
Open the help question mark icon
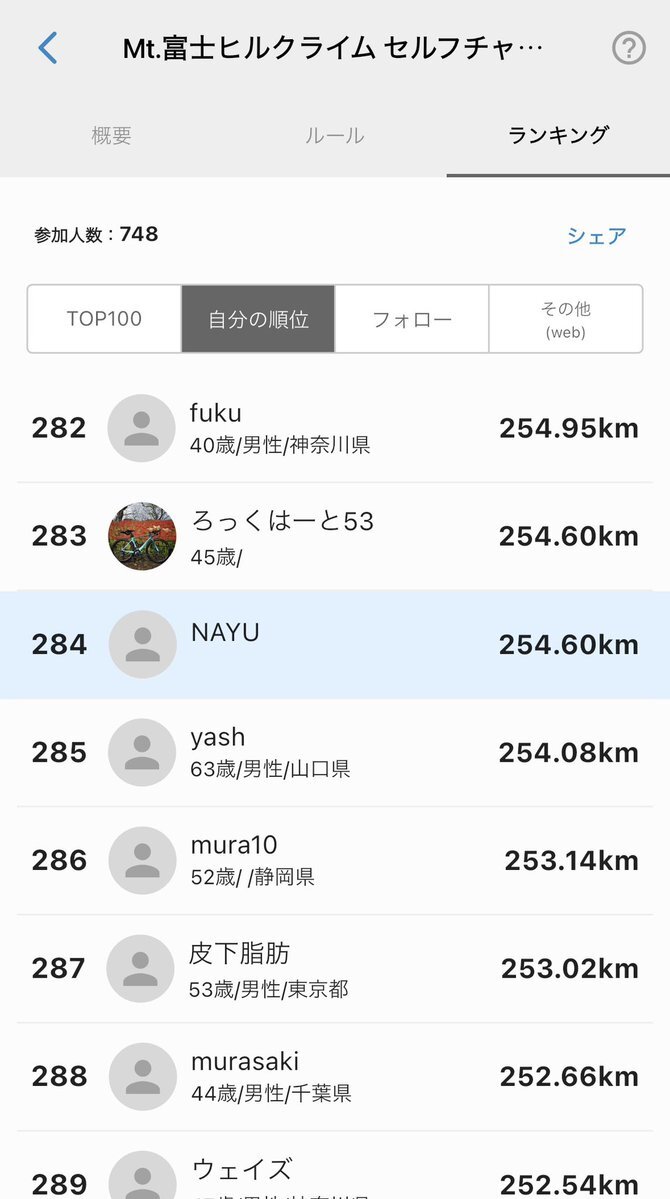coord(628,48)
